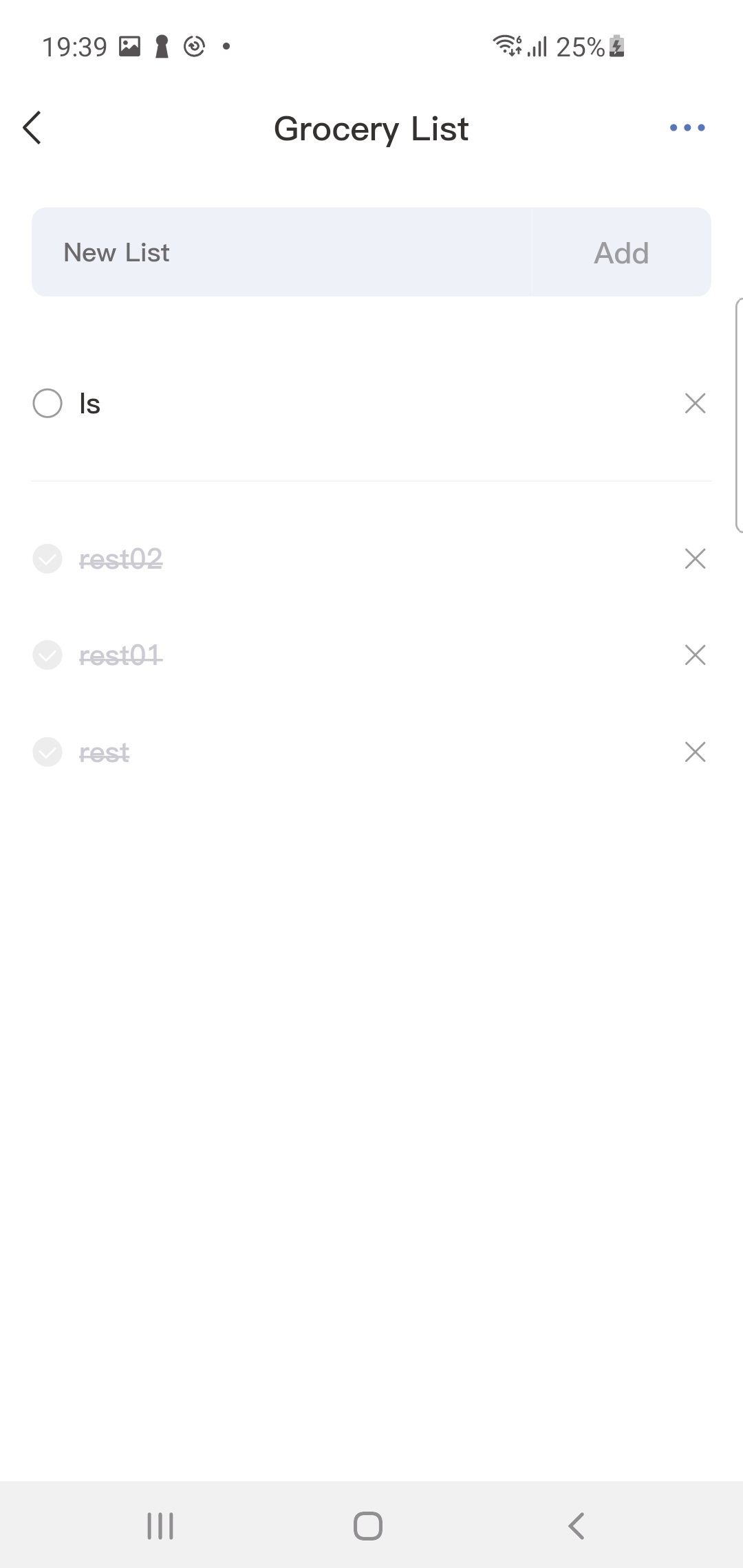Delete the item "ls" with its X icon
The image size is (743, 1568).
pos(695,404)
